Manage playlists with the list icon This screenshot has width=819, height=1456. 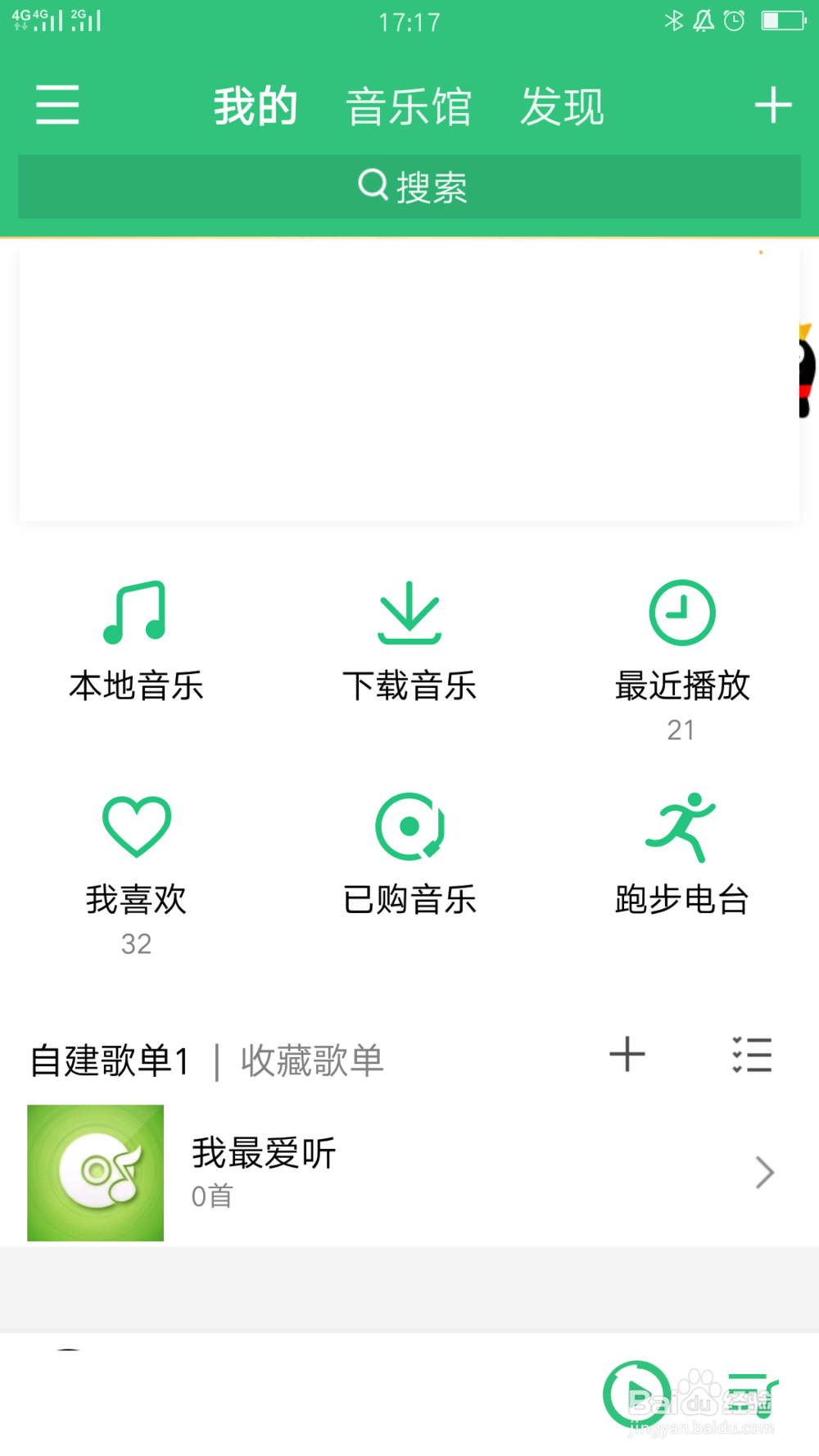point(752,1055)
